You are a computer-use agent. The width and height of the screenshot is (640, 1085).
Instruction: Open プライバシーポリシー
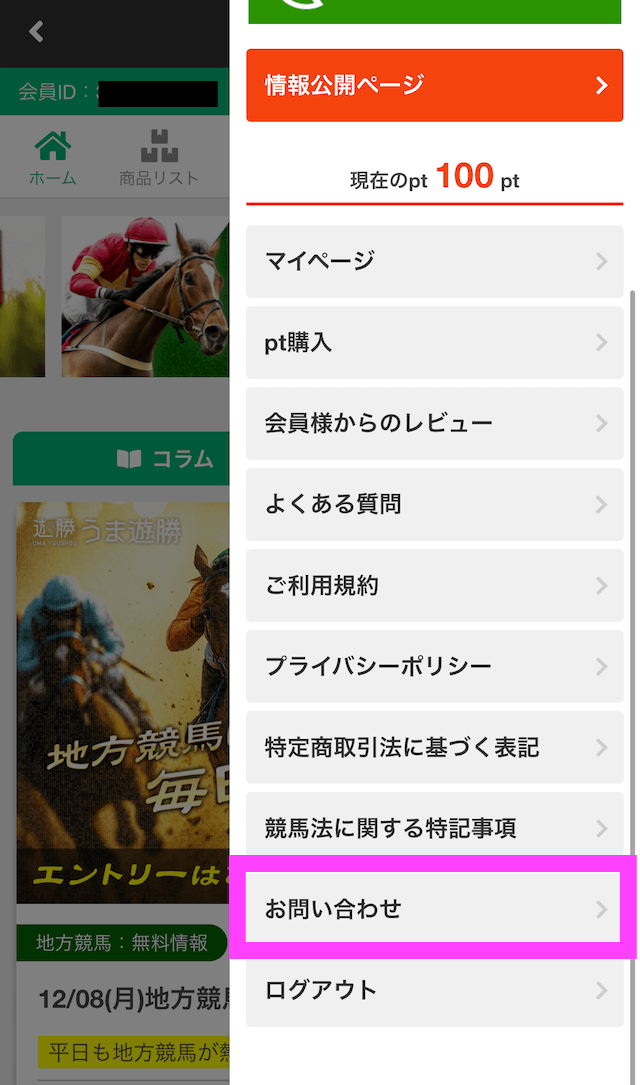(x=435, y=666)
